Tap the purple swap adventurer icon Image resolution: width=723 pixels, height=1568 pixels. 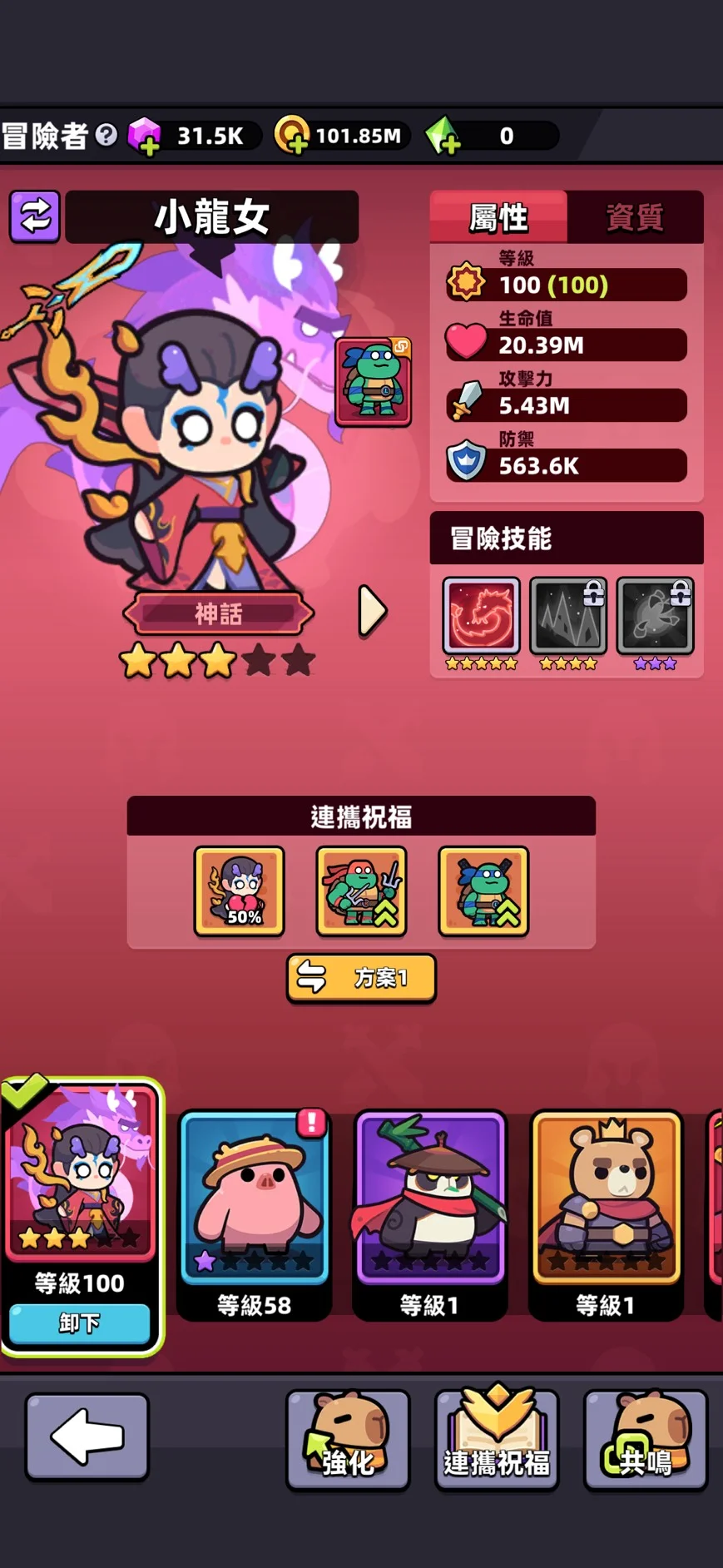(x=34, y=216)
